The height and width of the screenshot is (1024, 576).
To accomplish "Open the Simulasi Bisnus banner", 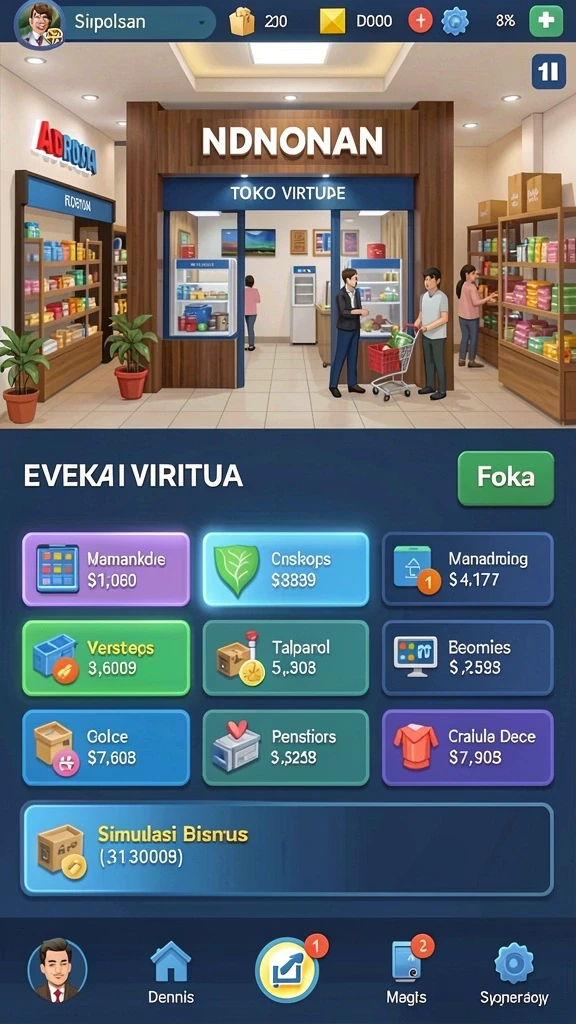I will pyautogui.click(x=287, y=848).
